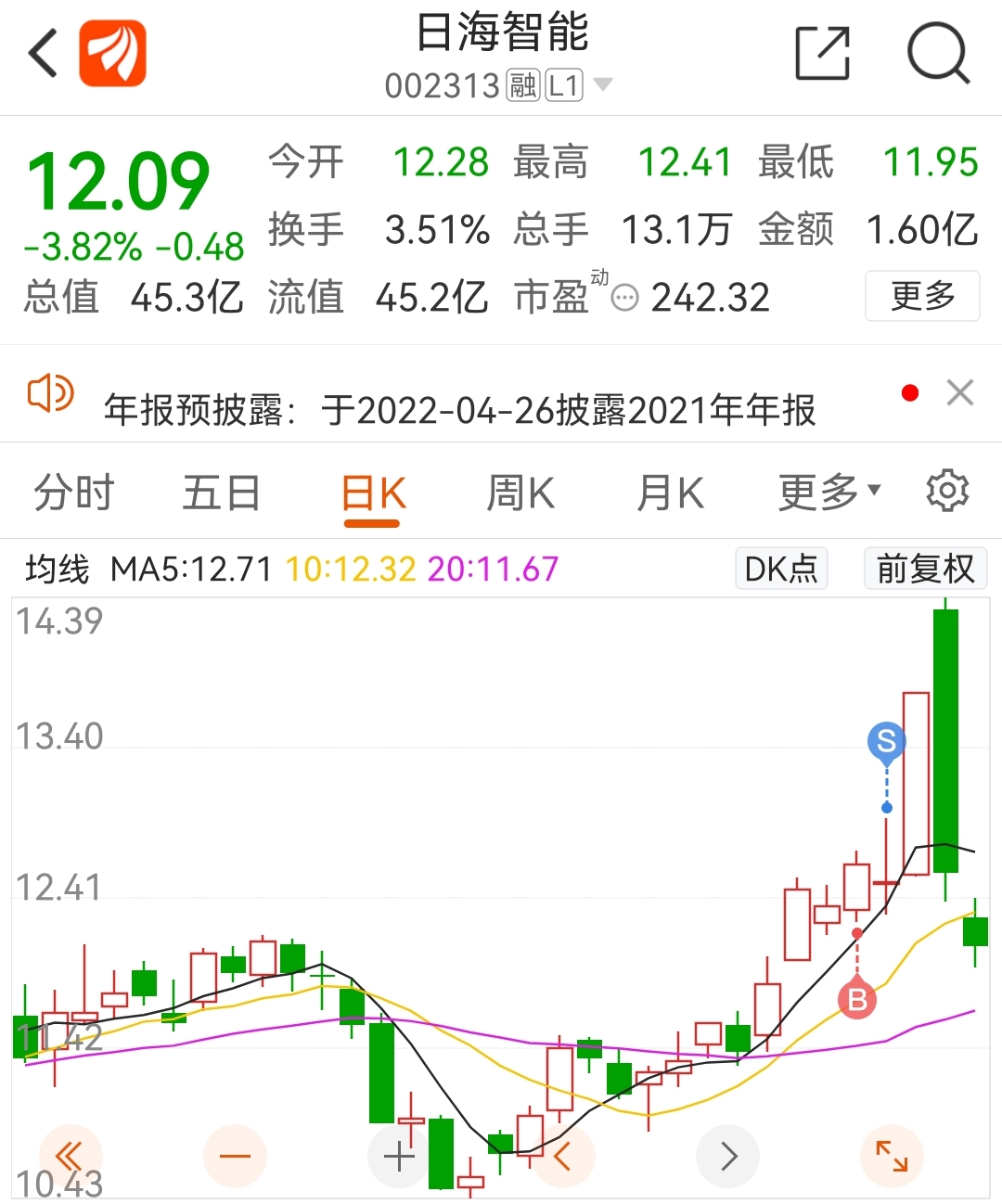This screenshot has height=1204, width=1002.
Task: Switch to the 月K monthly chart tab
Action: 670,492
